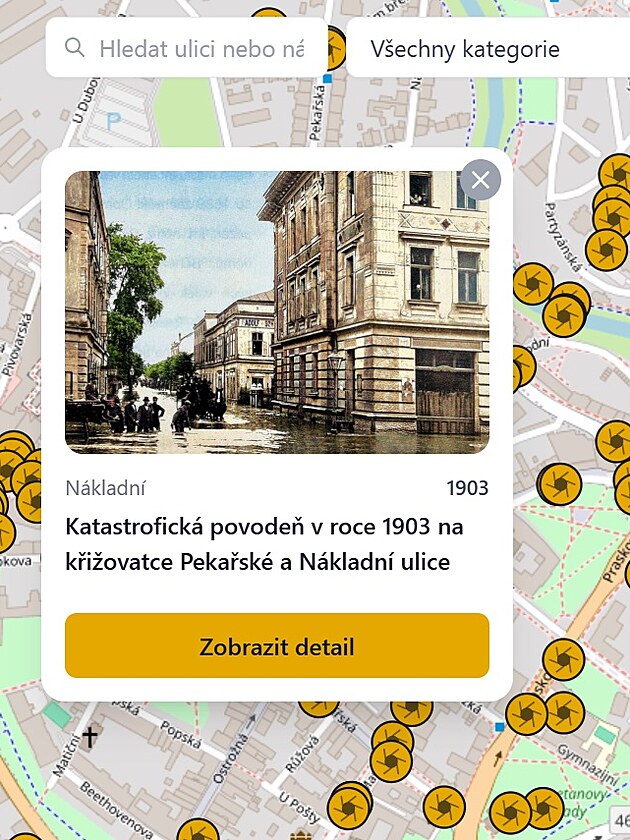The height and width of the screenshot is (840, 630).
Task: Tap the Zobrazit detail button
Action: pos(277,646)
